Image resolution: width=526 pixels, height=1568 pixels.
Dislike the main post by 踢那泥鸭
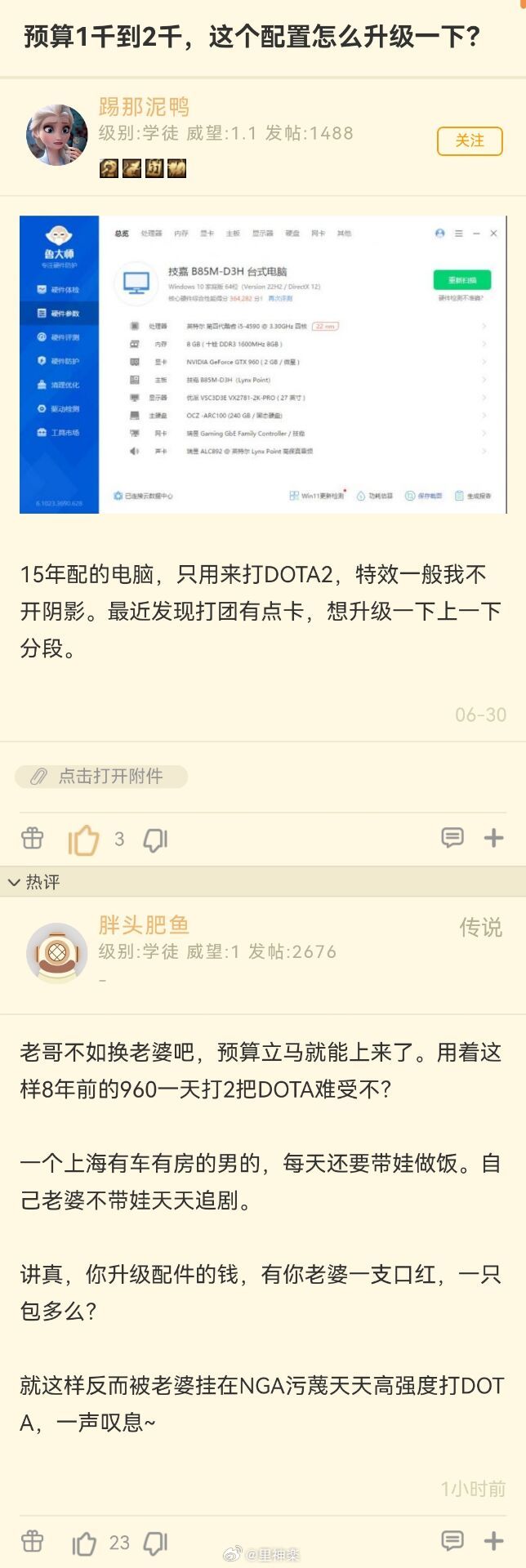(x=155, y=840)
